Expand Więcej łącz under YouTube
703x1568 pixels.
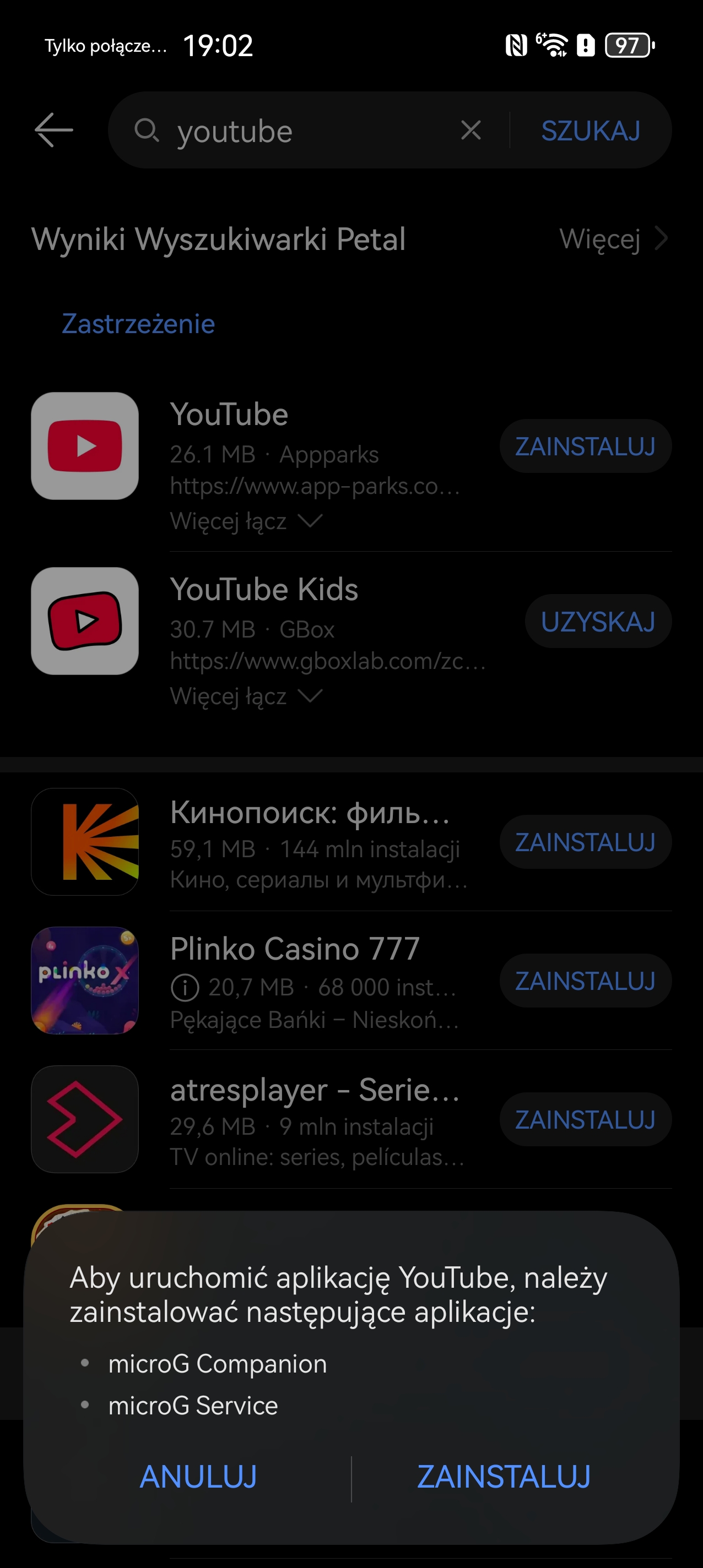coord(246,521)
